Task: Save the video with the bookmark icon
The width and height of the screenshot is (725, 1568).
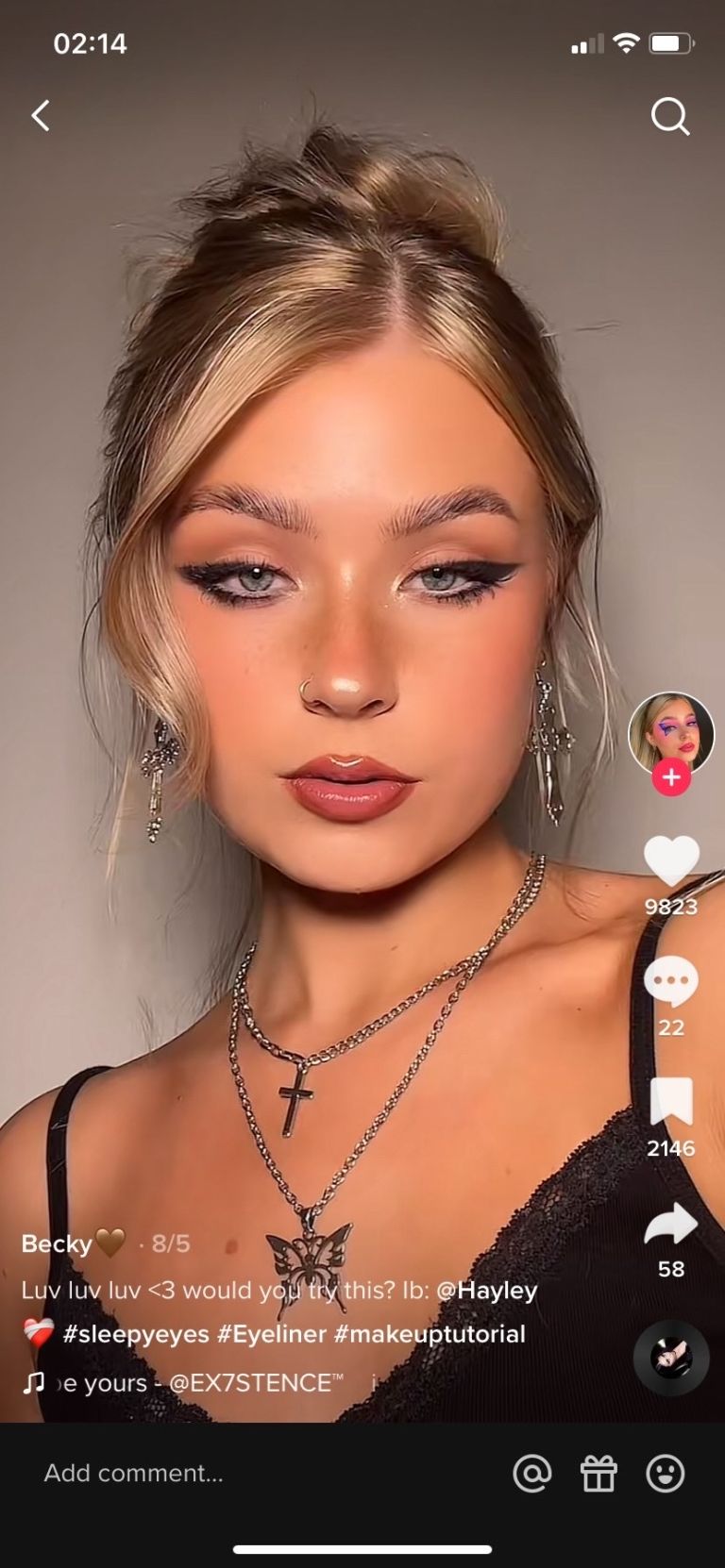Action: [671, 1101]
